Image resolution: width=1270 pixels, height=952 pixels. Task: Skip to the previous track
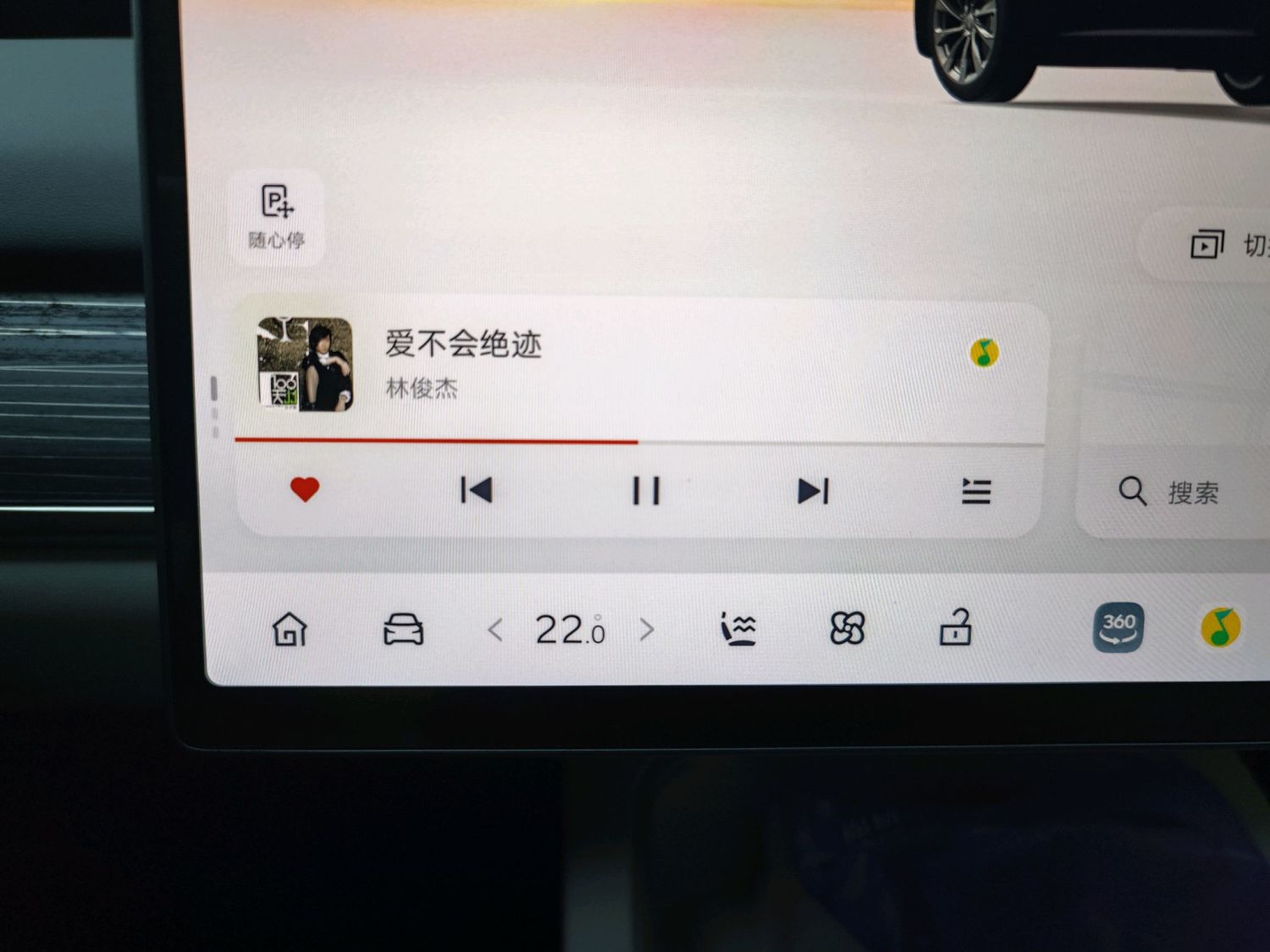(476, 490)
